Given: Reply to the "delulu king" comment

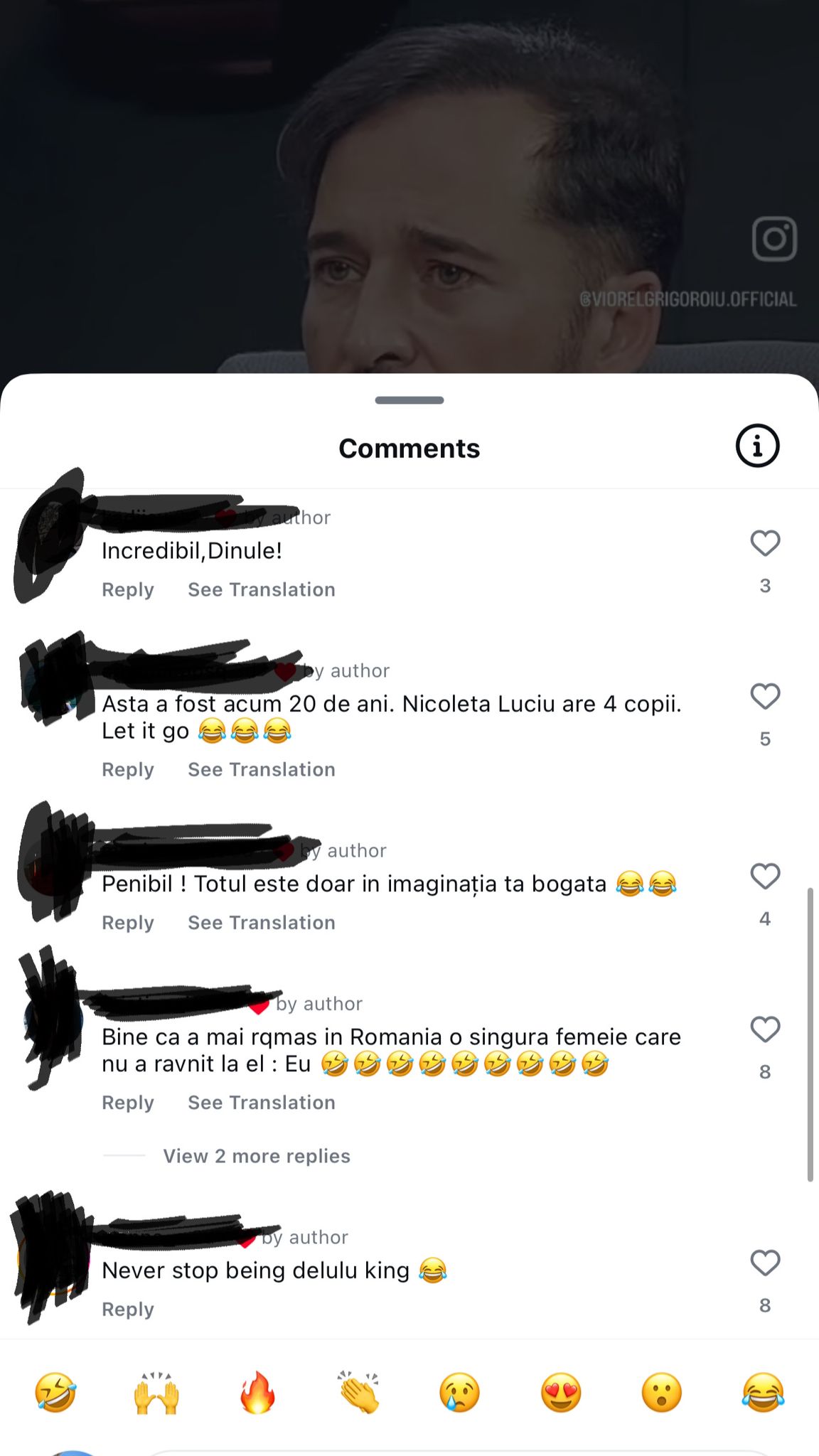Looking at the screenshot, I should (128, 1309).
